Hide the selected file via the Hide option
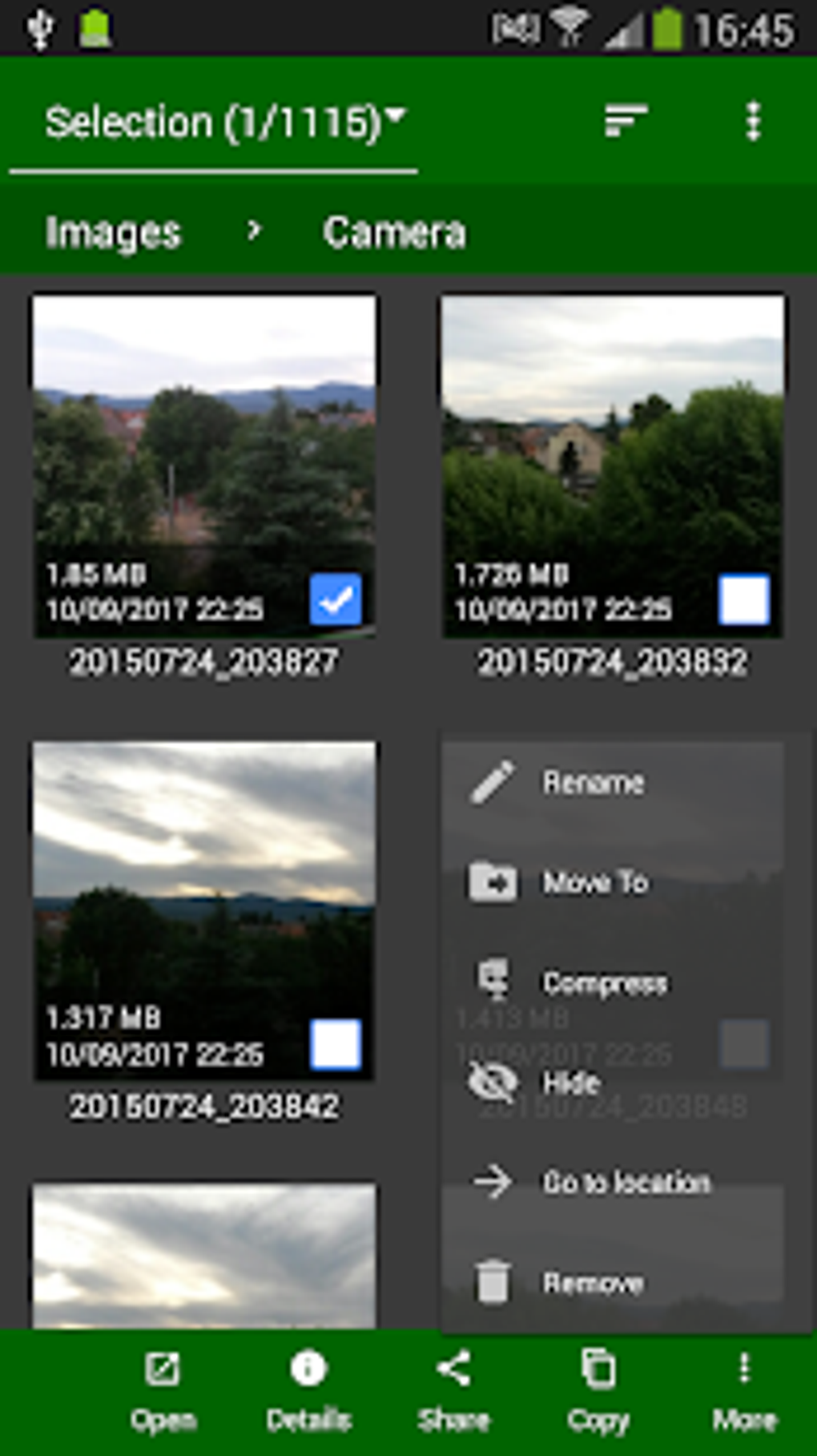817x1456 pixels. pyautogui.click(x=570, y=1082)
